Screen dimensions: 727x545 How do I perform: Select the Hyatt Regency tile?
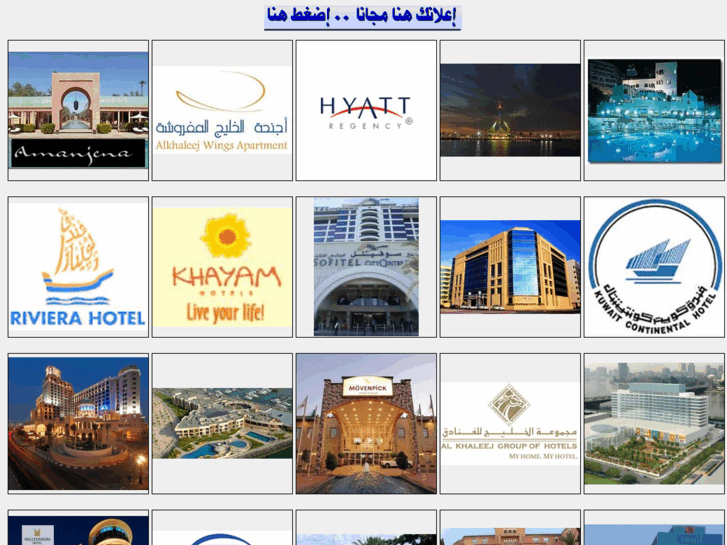366,110
